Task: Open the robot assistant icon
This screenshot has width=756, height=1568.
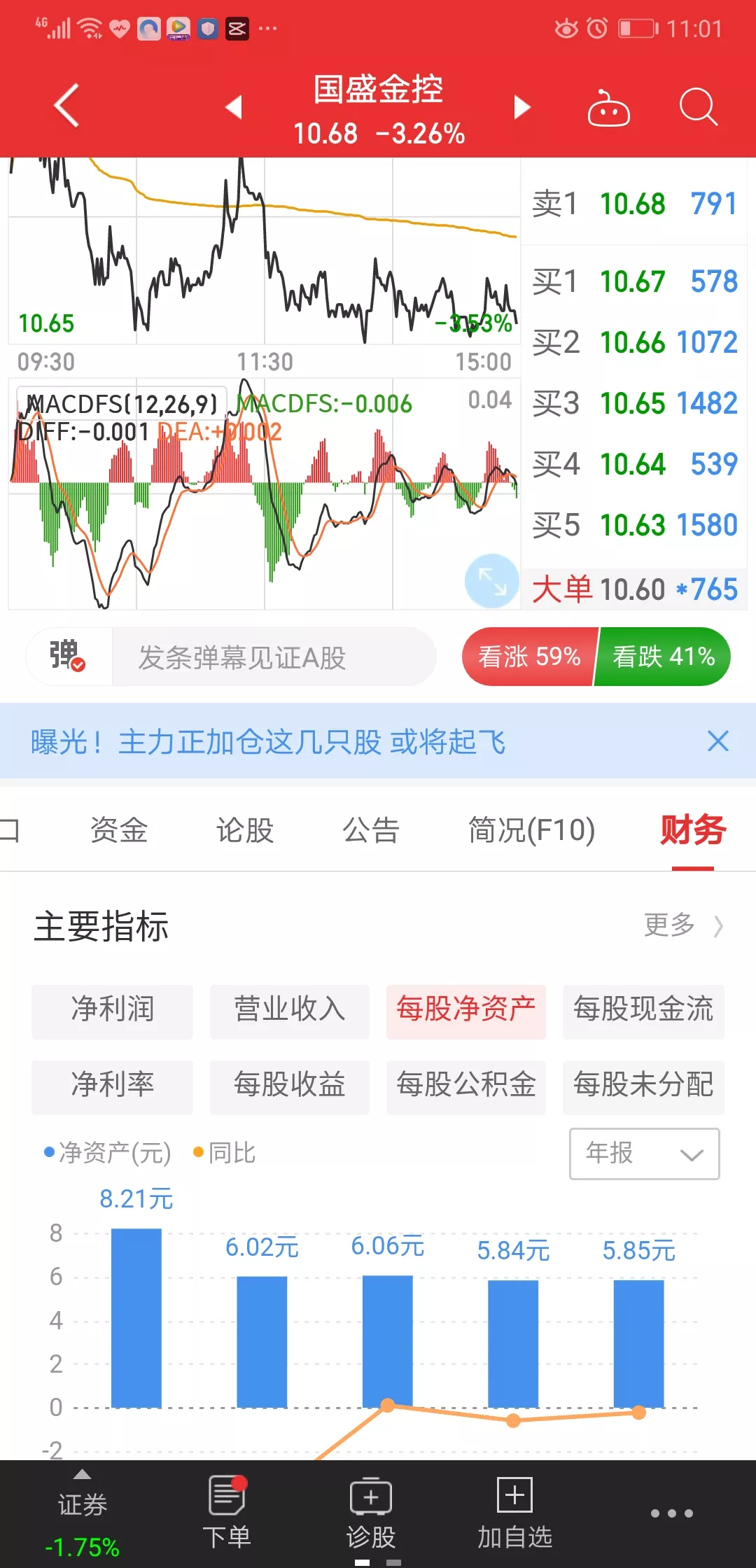Action: (608, 108)
